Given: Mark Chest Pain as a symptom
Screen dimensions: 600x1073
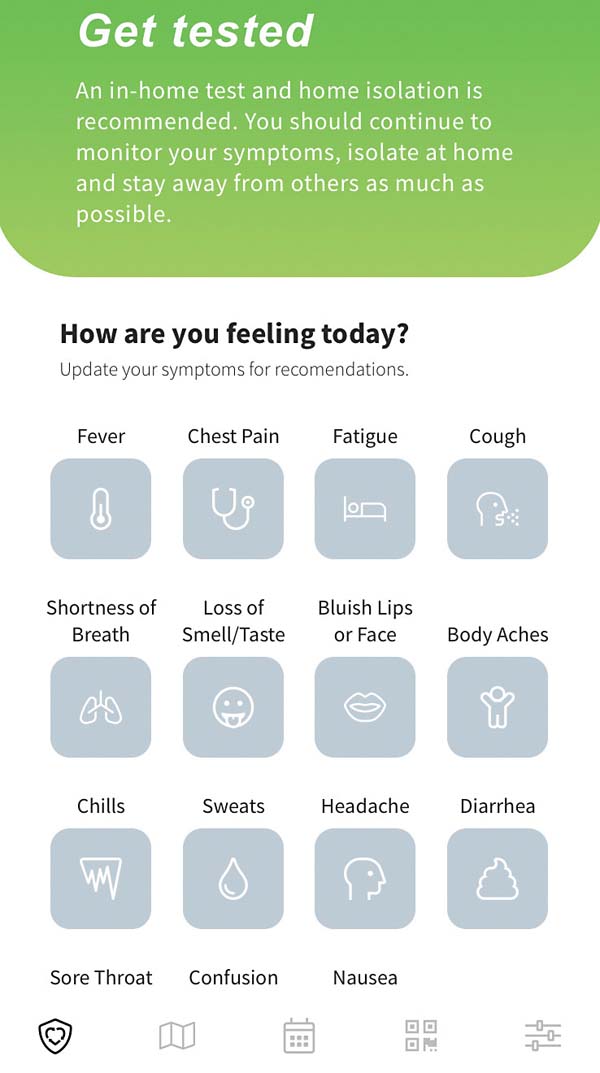Looking at the screenshot, I should pos(233,508).
